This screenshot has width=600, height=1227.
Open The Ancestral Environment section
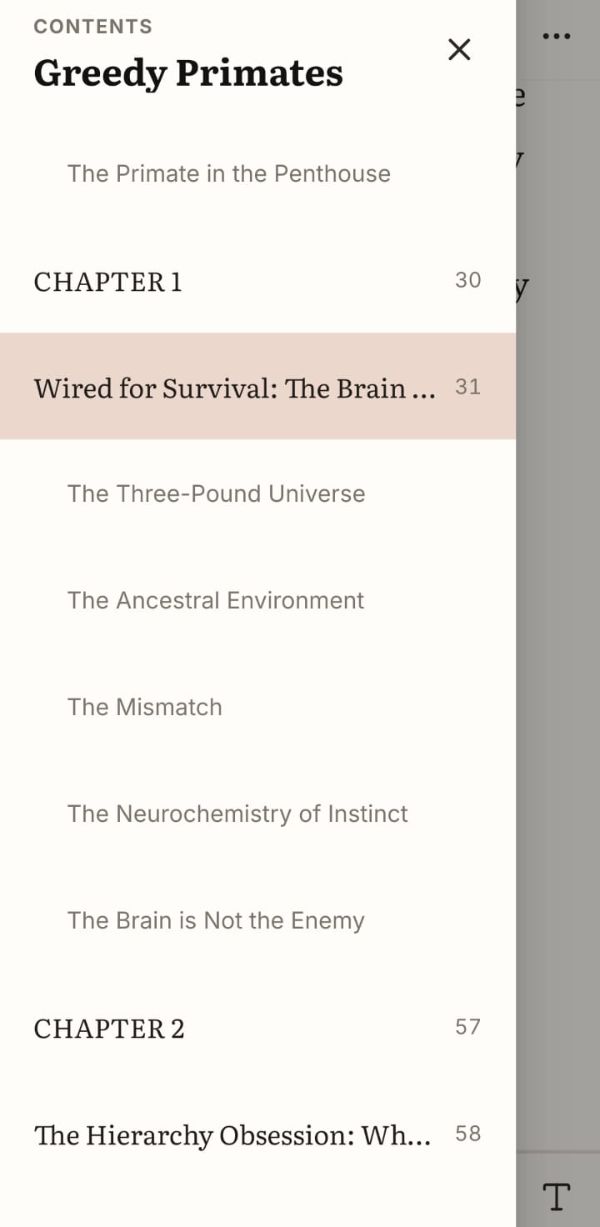[258, 600]
